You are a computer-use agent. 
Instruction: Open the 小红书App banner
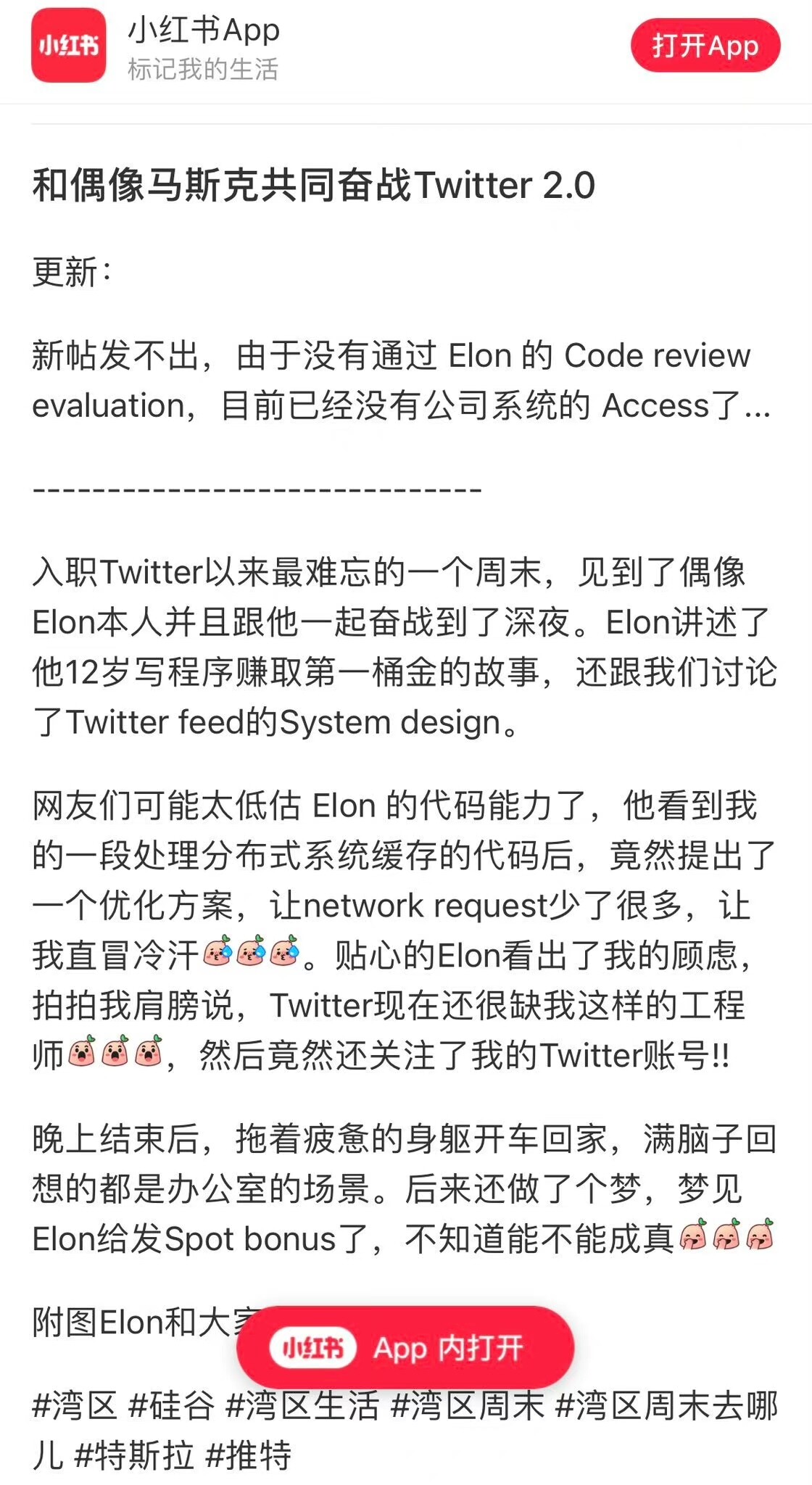tap(203, 46)
